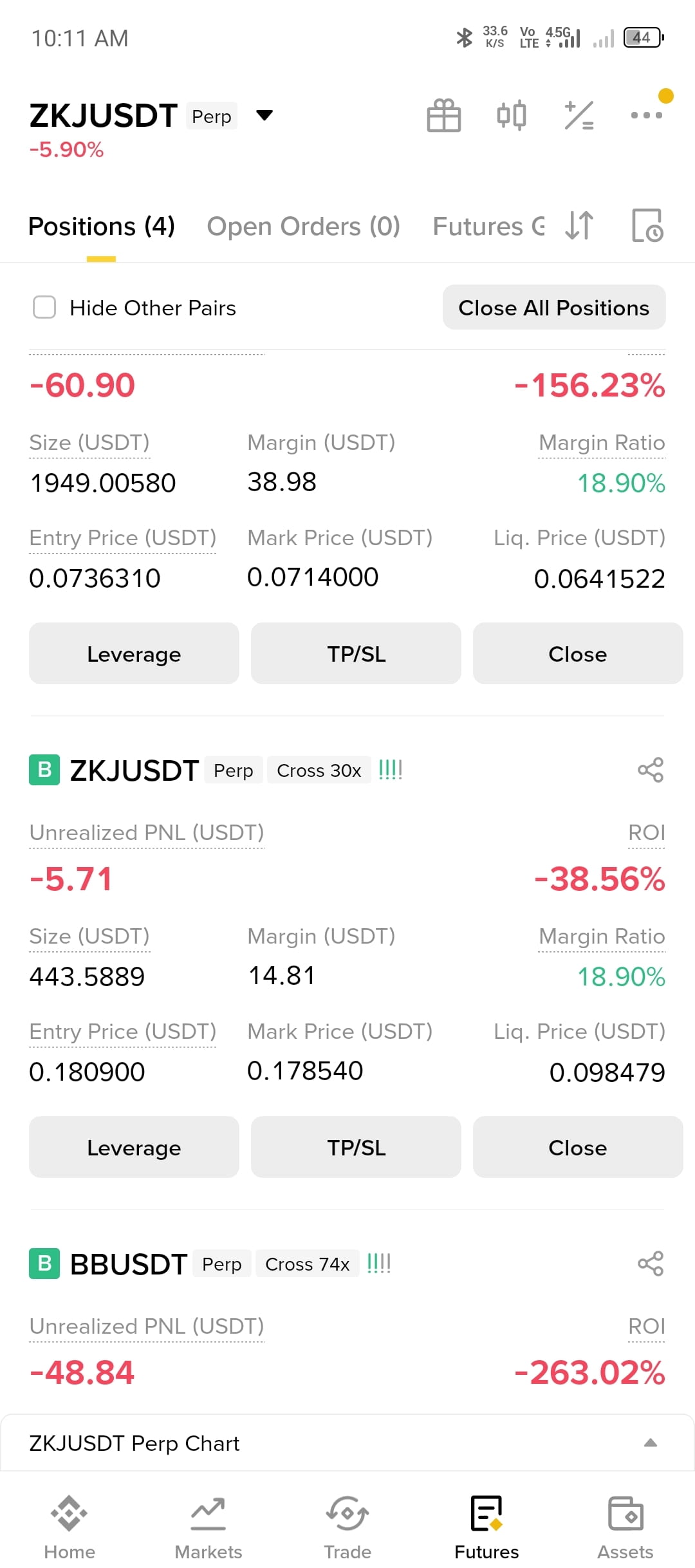
Task: Expand the ZKJUSDT Perp Chart panel
Action: point(347,1443)
